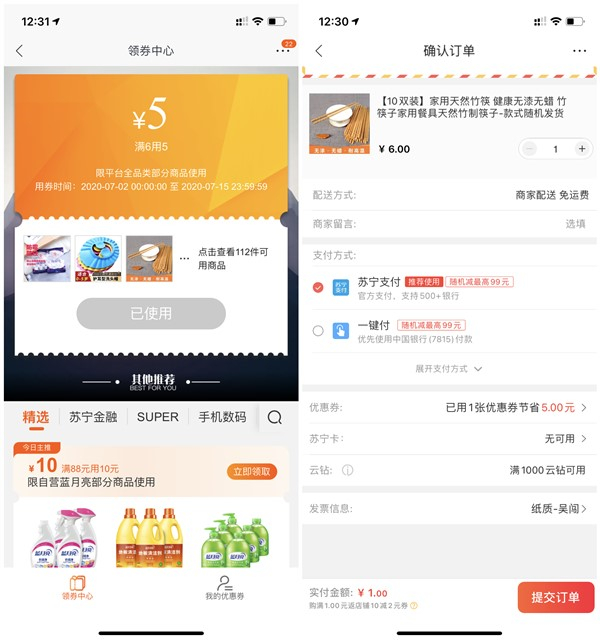Image resolution: width=600 pixels, height=644 pixels.
Task: Choose 一键付 as the payment method
Action: [x=318, y=331]
